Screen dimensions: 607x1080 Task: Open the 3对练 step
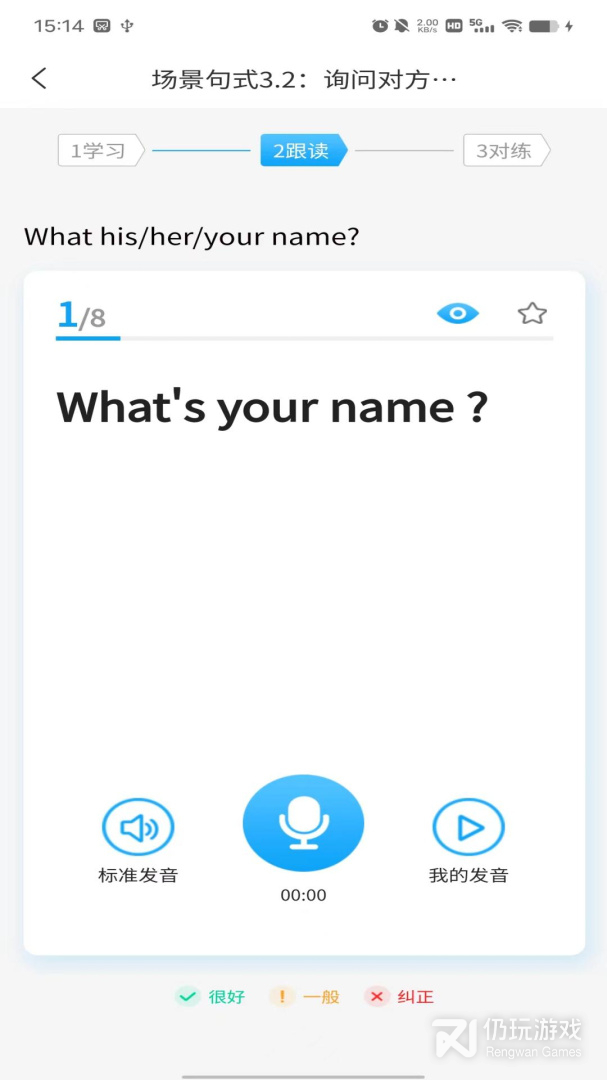505,151
